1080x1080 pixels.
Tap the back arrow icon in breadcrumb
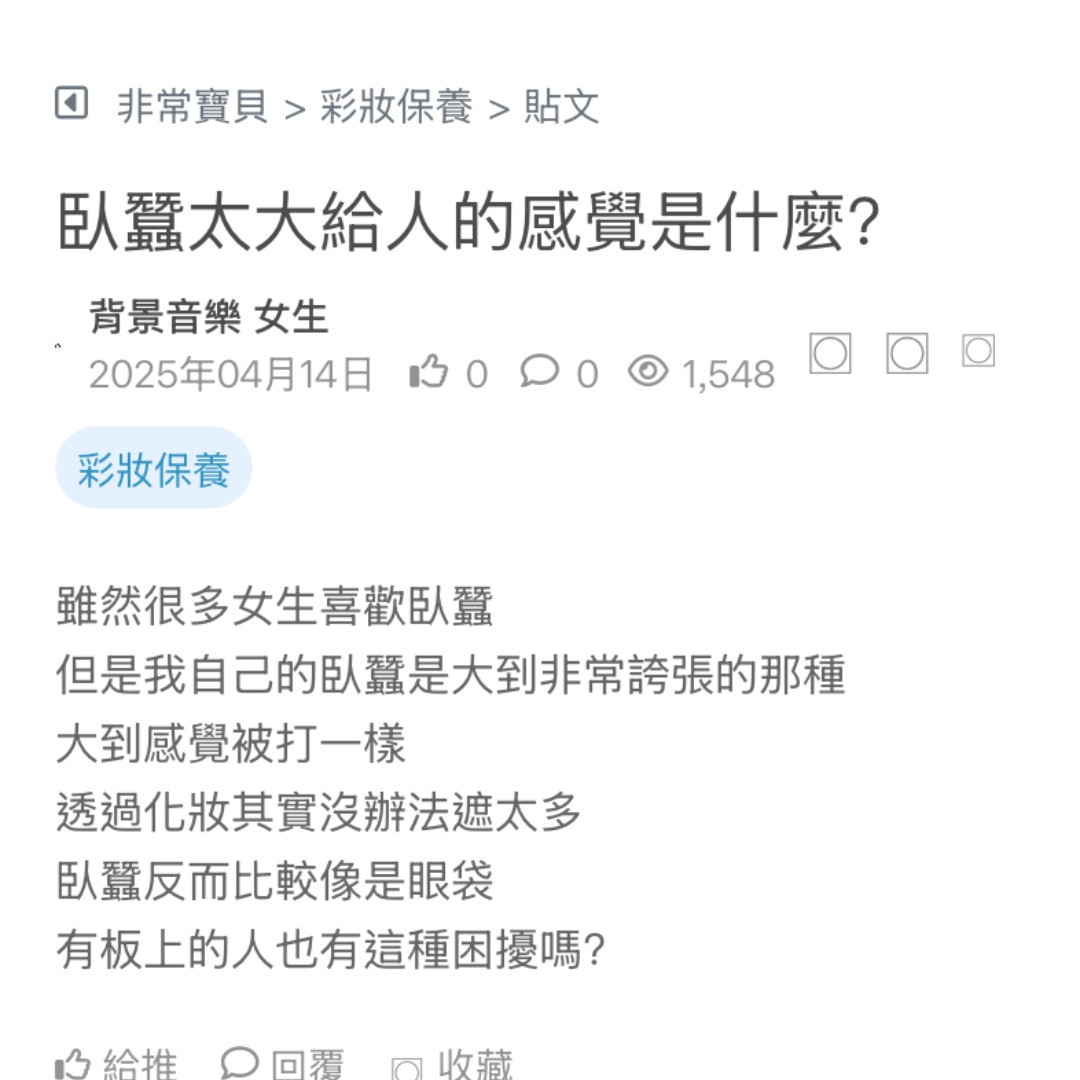tap(71, 103)
